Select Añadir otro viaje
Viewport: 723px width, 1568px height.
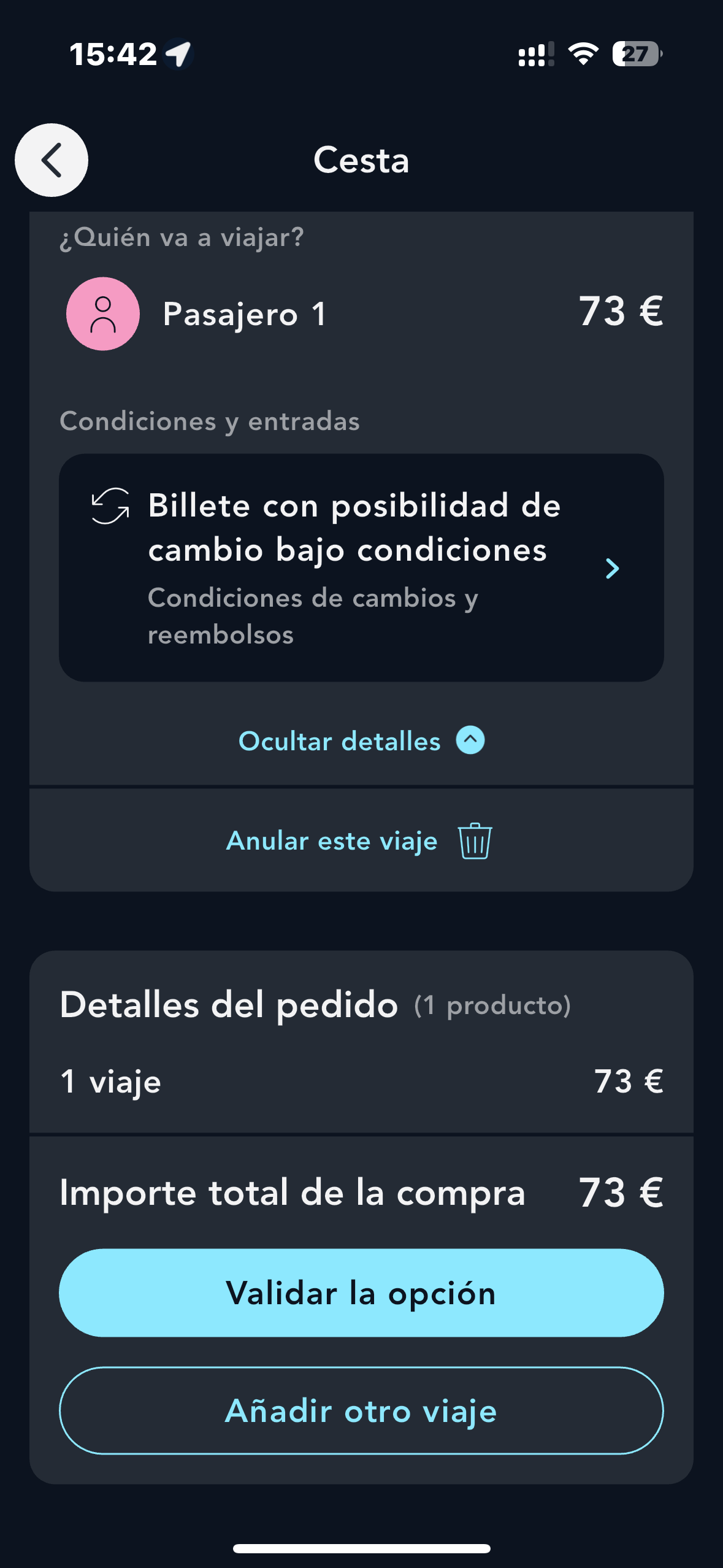361,1411
